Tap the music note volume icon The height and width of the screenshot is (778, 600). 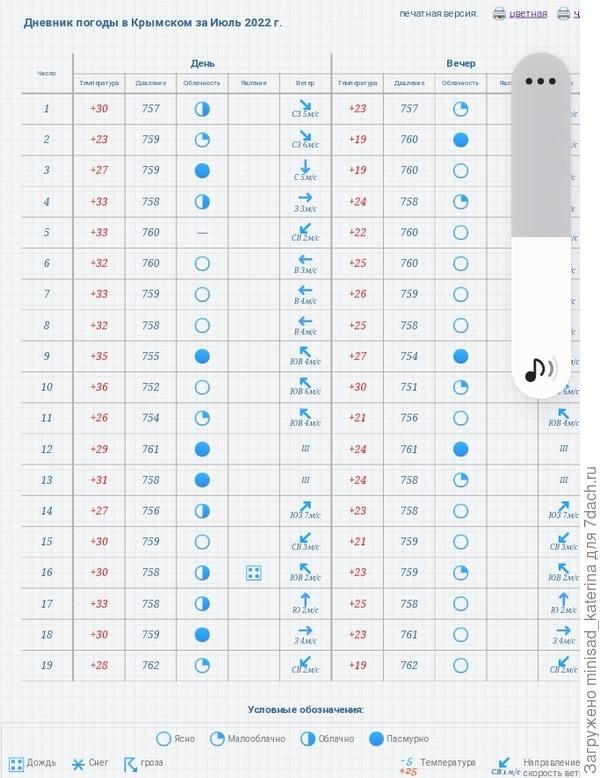(539, 371)
